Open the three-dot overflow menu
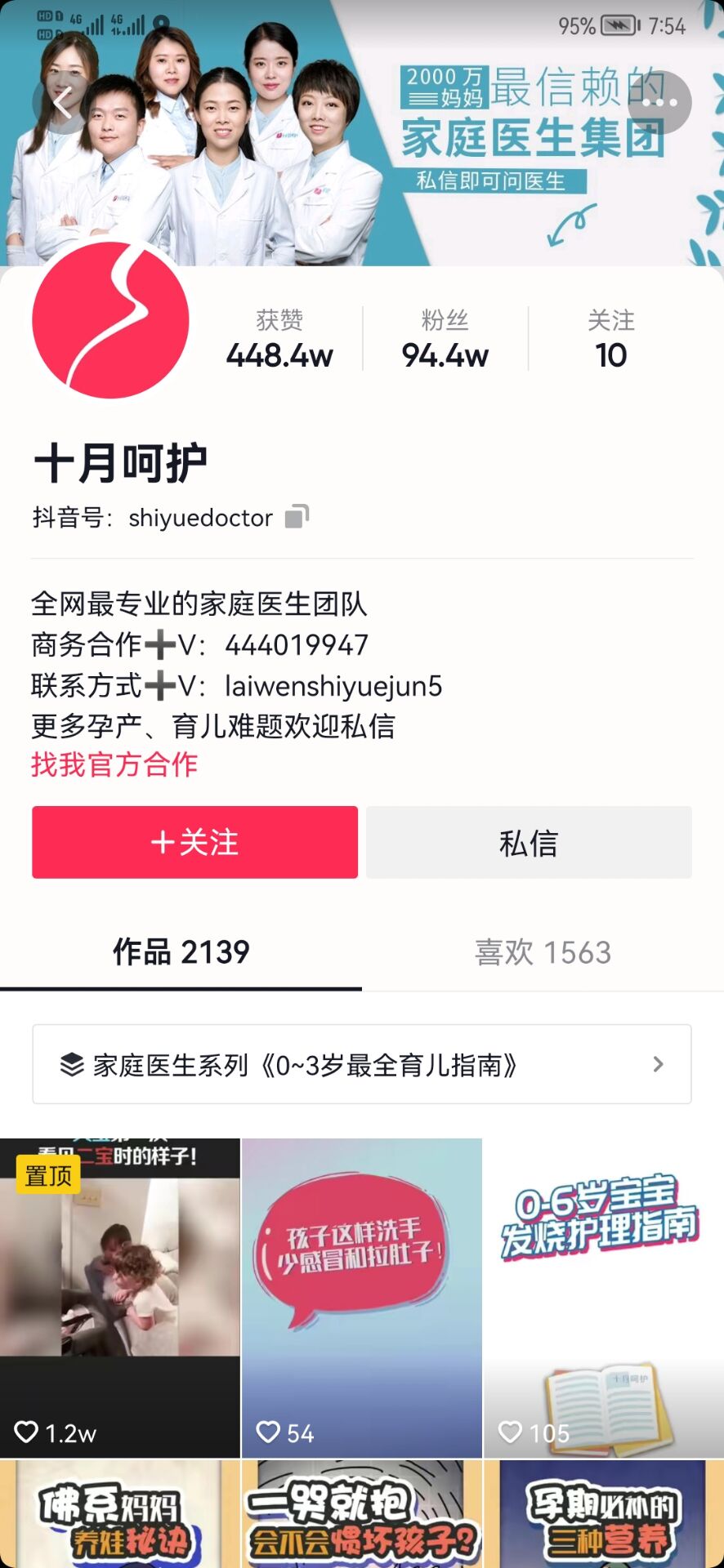The height and width of the screenshot is (1568, 724). point(659,102)
